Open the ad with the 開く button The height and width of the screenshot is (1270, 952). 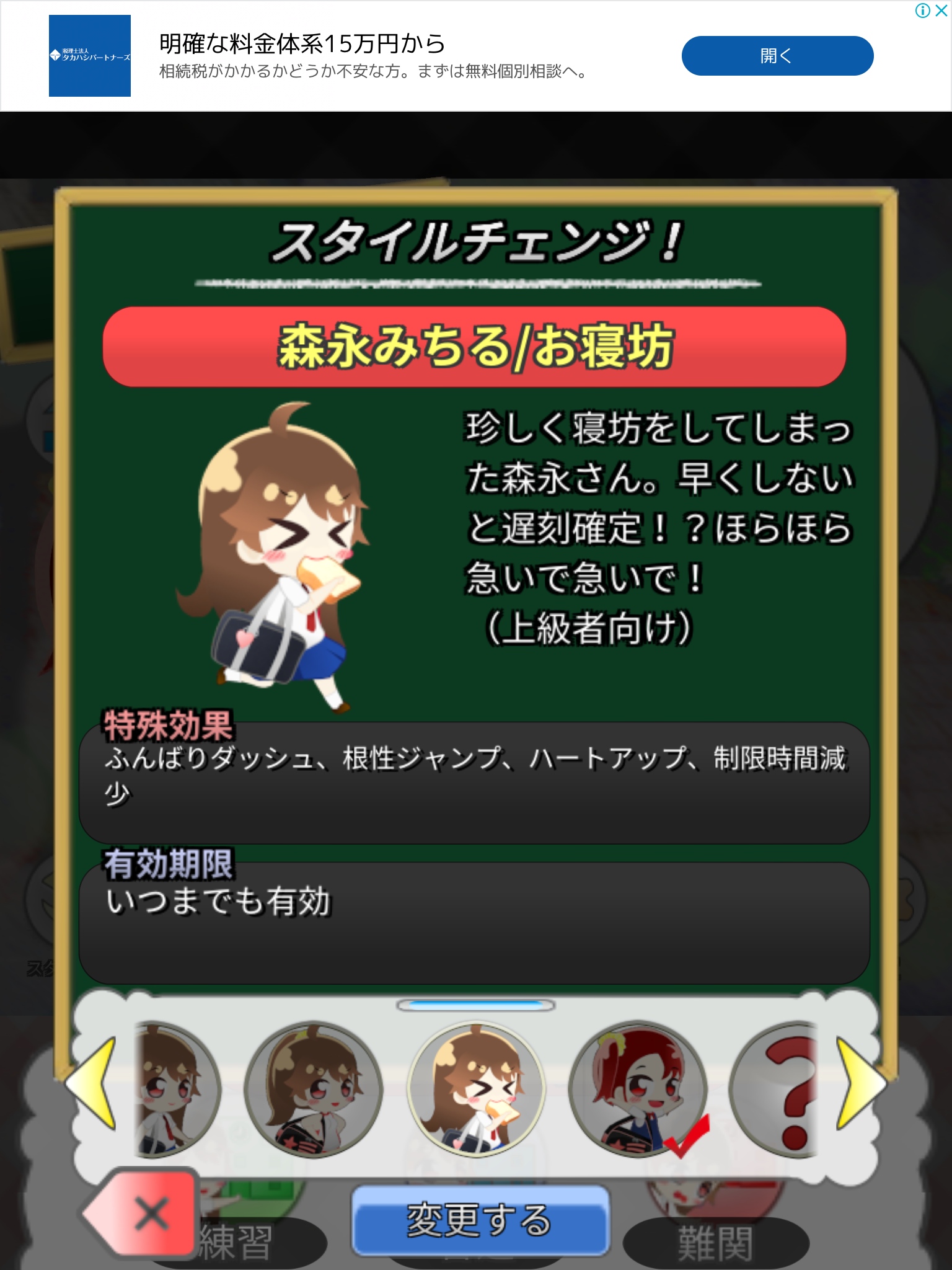click(777, 56)
